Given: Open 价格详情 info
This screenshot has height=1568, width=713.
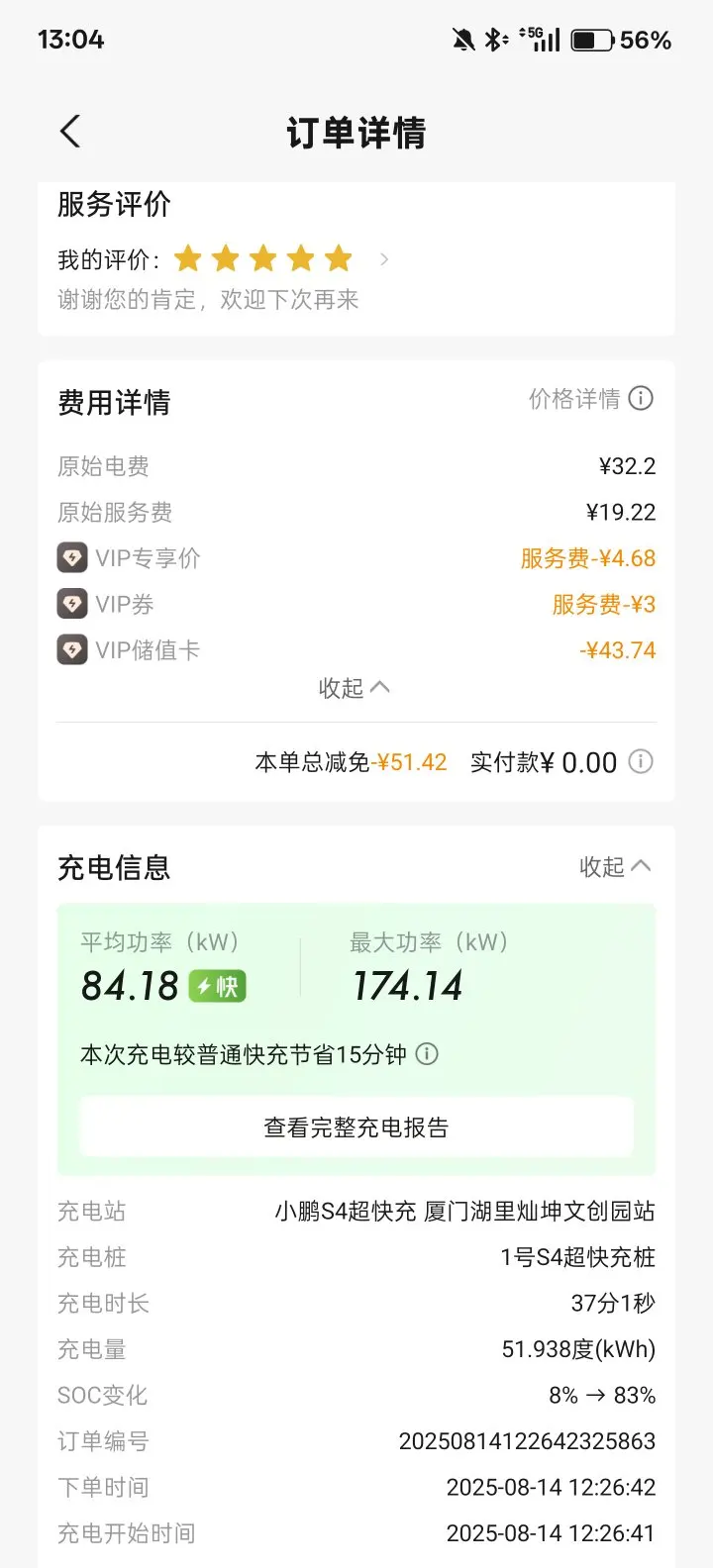Looking at the screenshot, I should [591, 399].
